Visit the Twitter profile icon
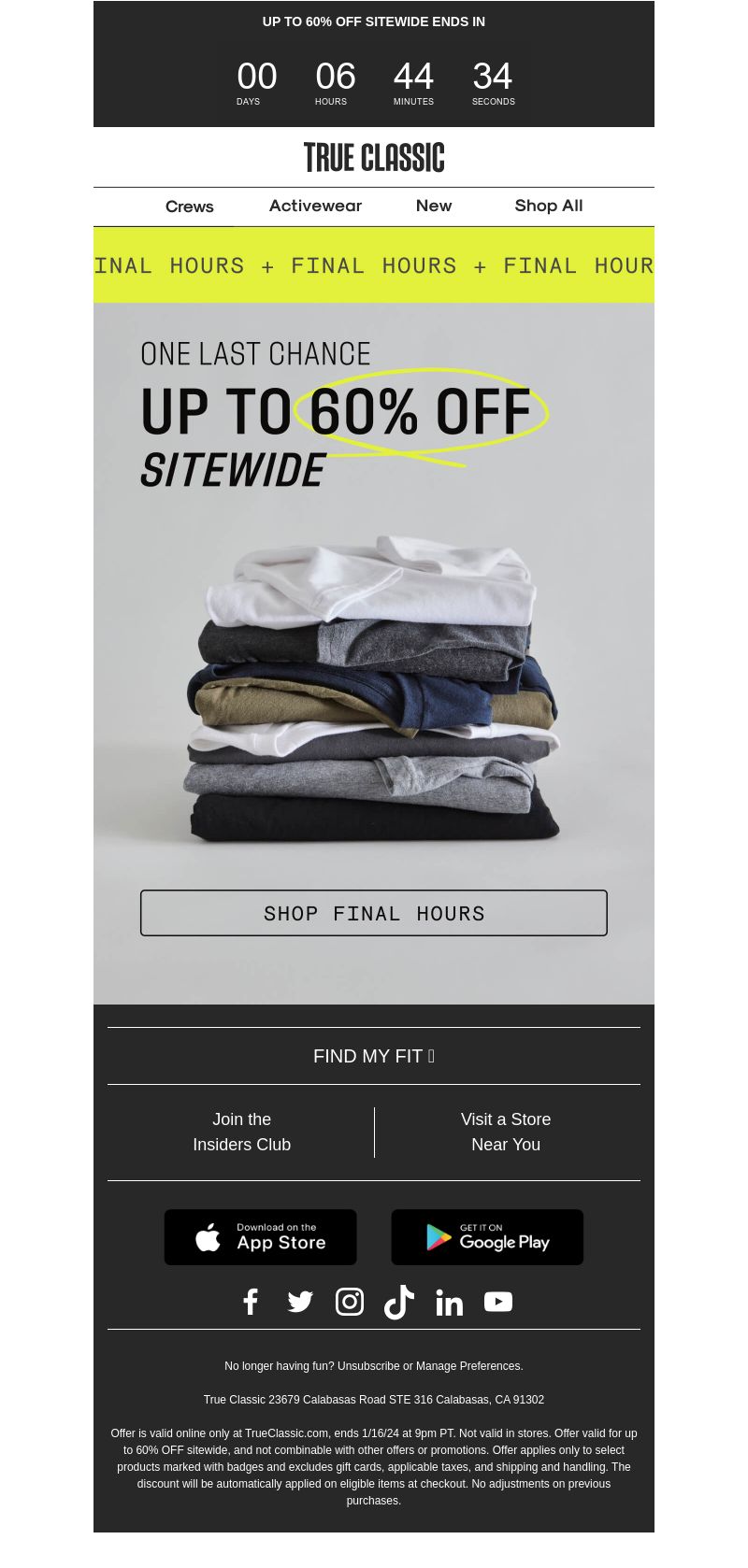 (300, 1302)
